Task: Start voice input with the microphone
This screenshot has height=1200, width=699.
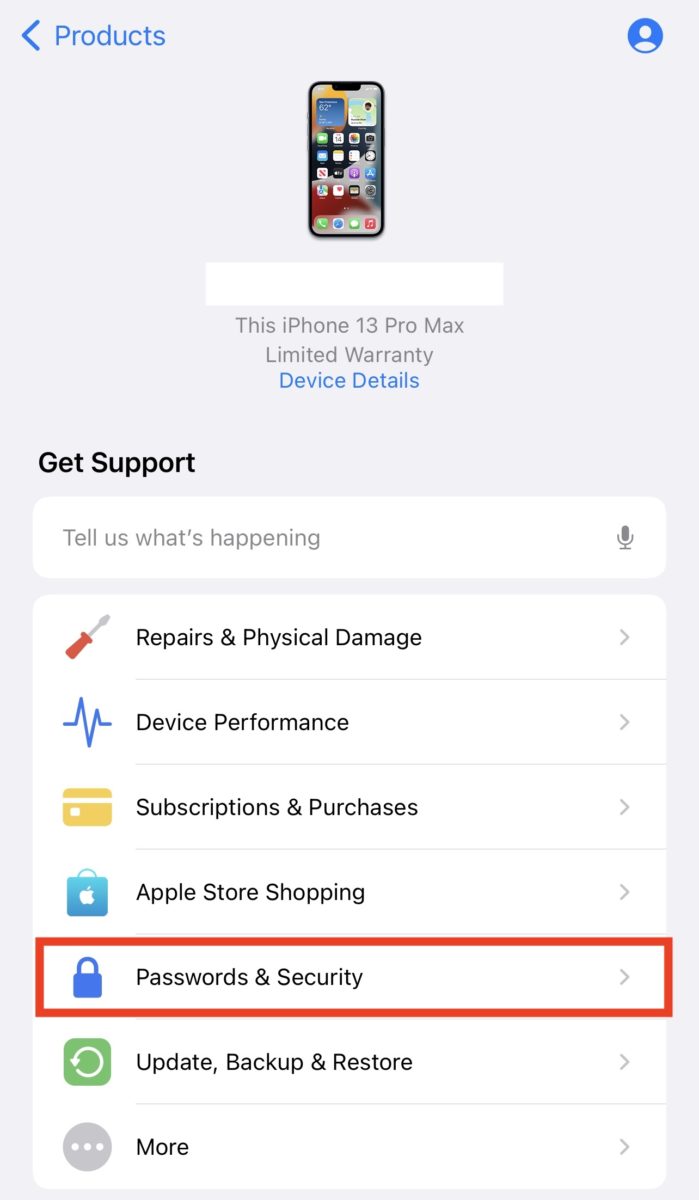Action: pyautogui.click(x=625, y=538)
